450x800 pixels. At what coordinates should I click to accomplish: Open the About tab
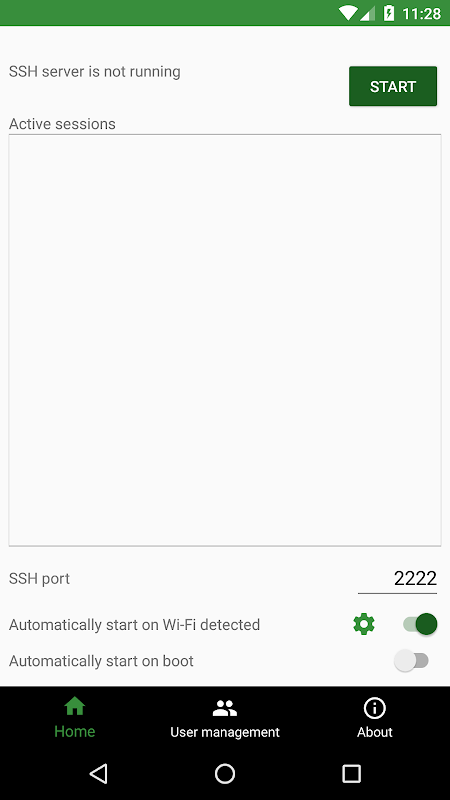pyautogui.click(x=374, y=718)
